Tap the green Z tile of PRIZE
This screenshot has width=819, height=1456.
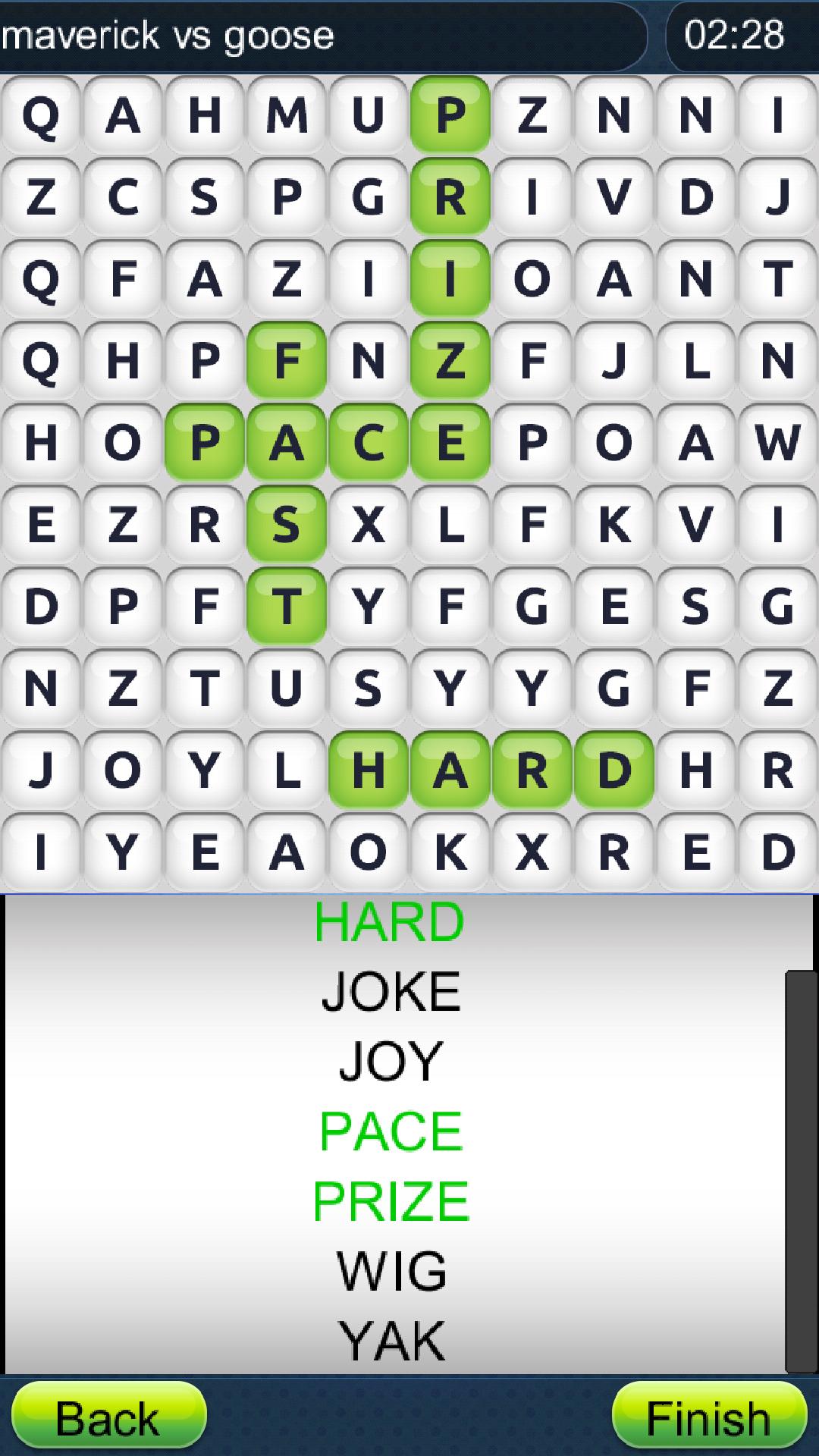point(450,361)
